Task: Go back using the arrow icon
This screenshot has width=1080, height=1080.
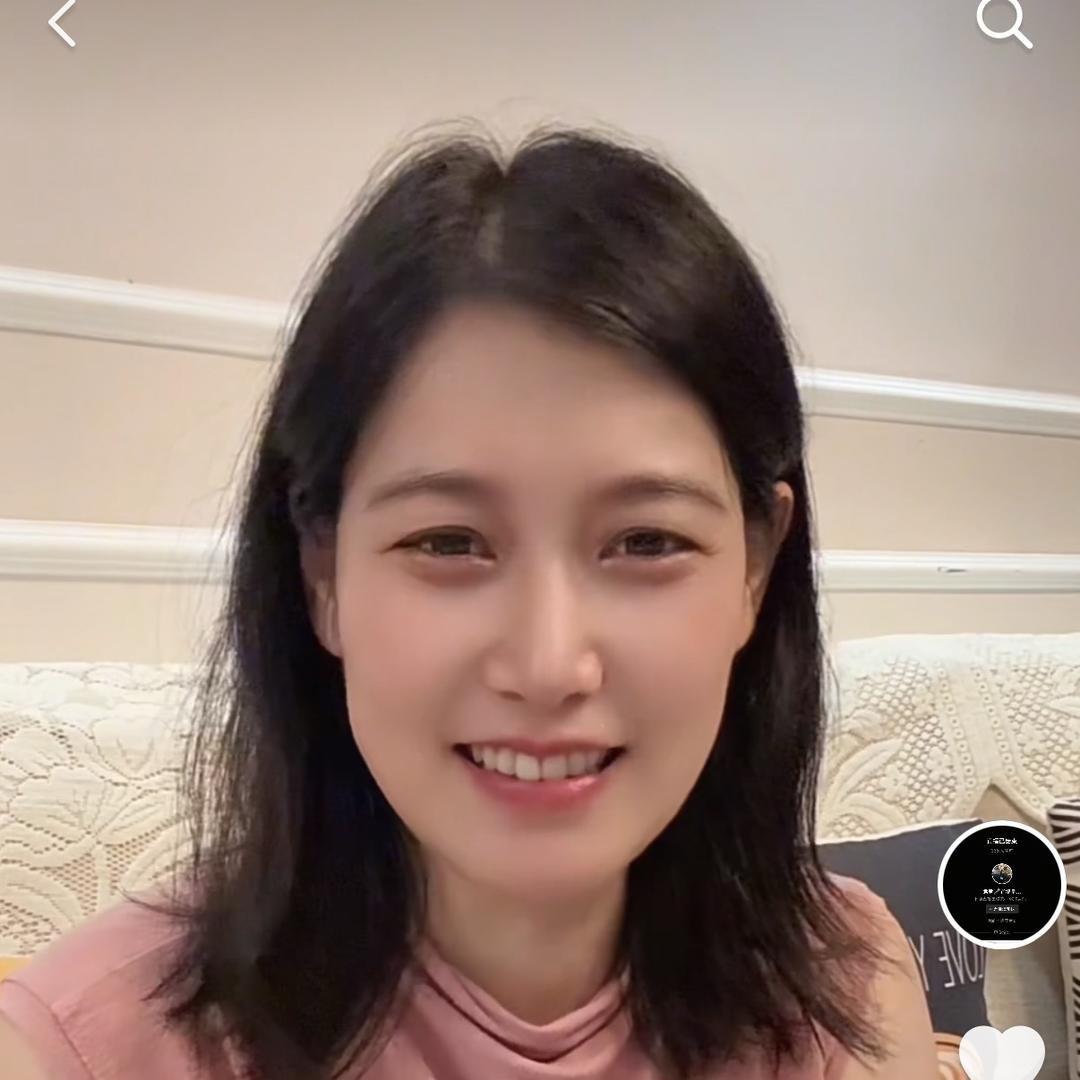Action: [x=62, y=23]
